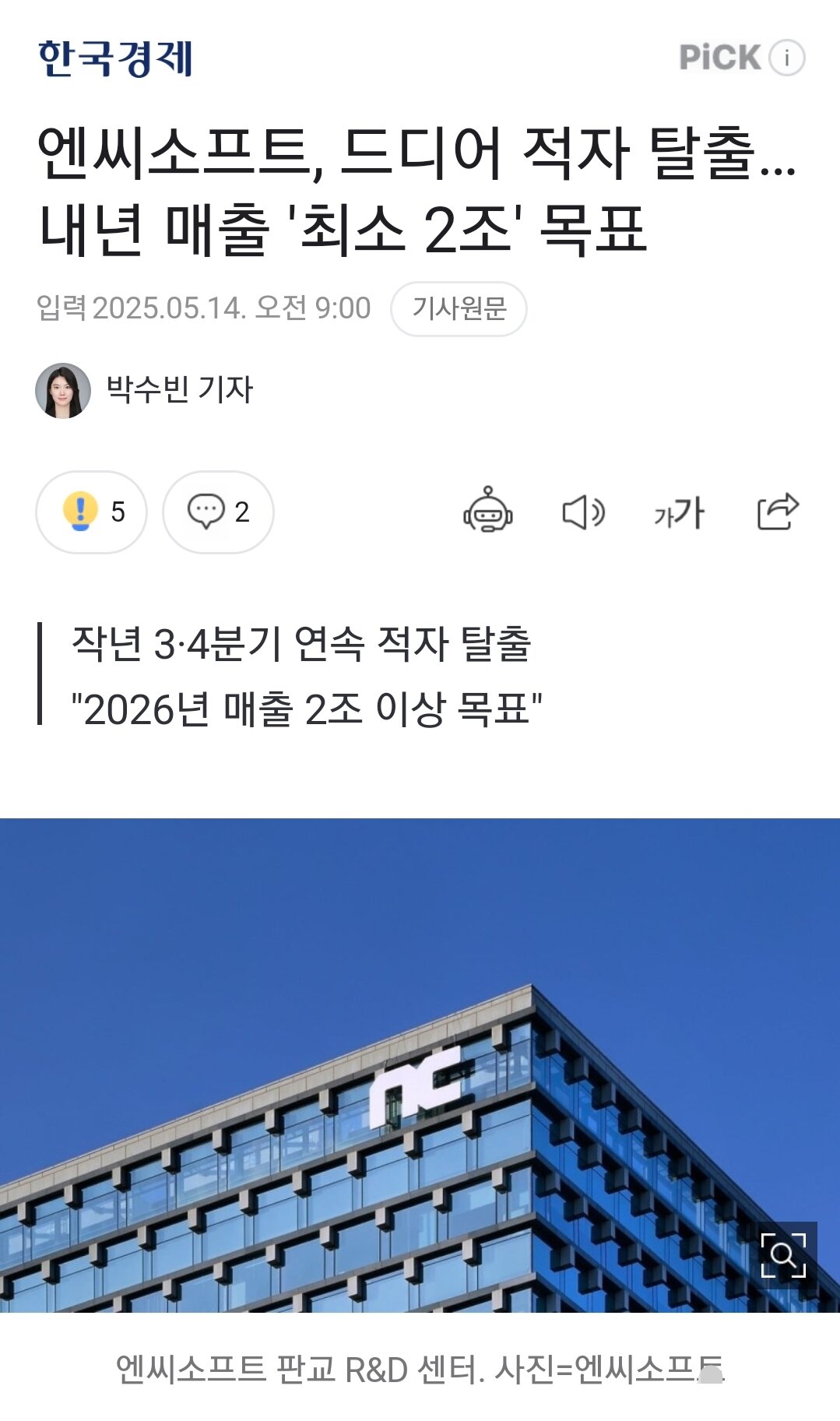Image resolution: width=840 pixels, height=1421 pixels.
Task: View the 2 comments
Action: tap(218, 512)
